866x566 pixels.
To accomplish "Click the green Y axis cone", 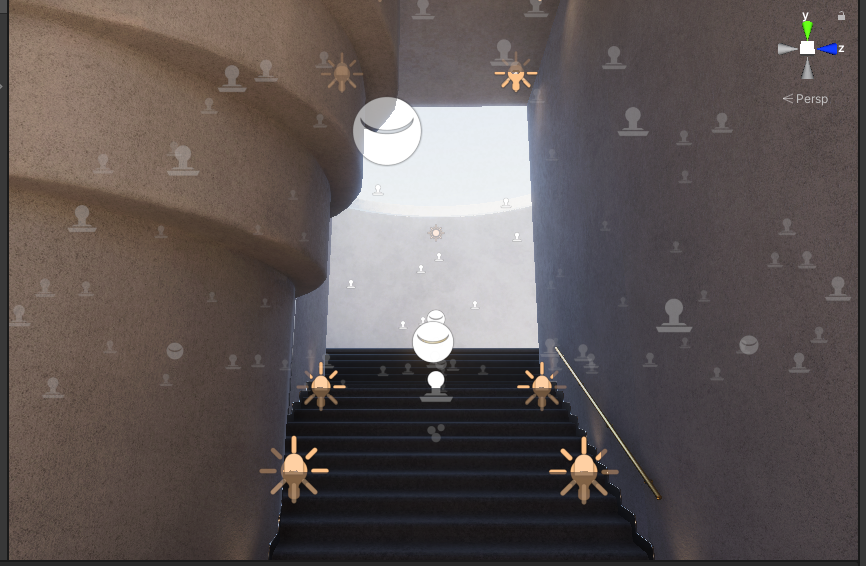I will (807, 30).
